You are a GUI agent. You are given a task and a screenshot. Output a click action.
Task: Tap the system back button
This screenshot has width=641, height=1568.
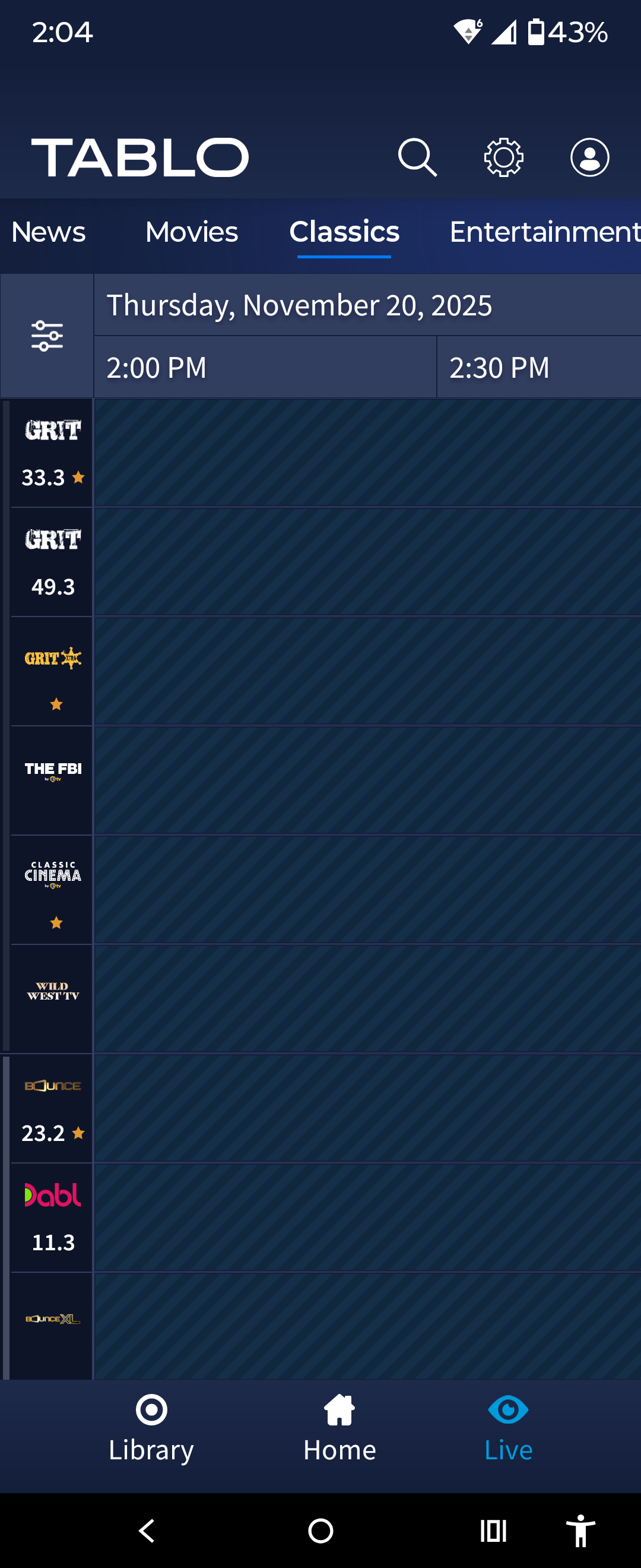tap(147, 1530)
